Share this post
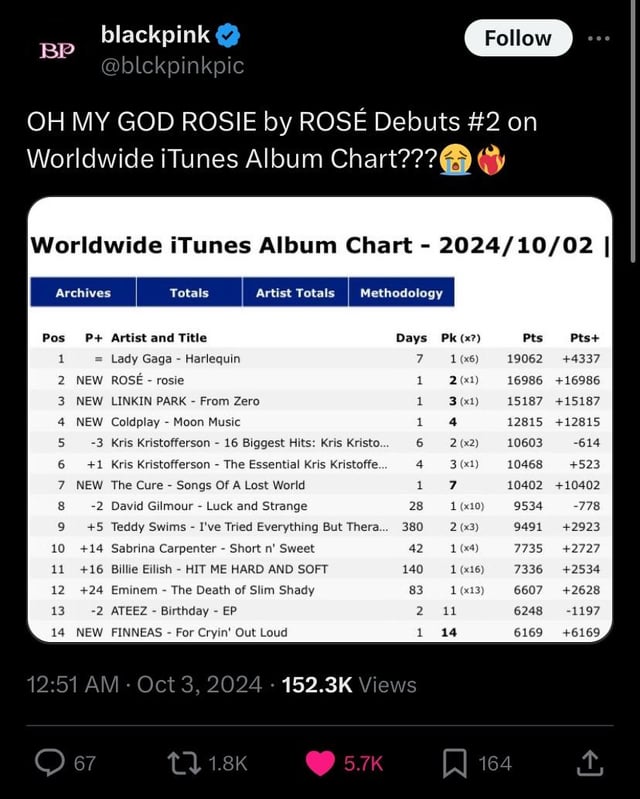 point(589,763)
